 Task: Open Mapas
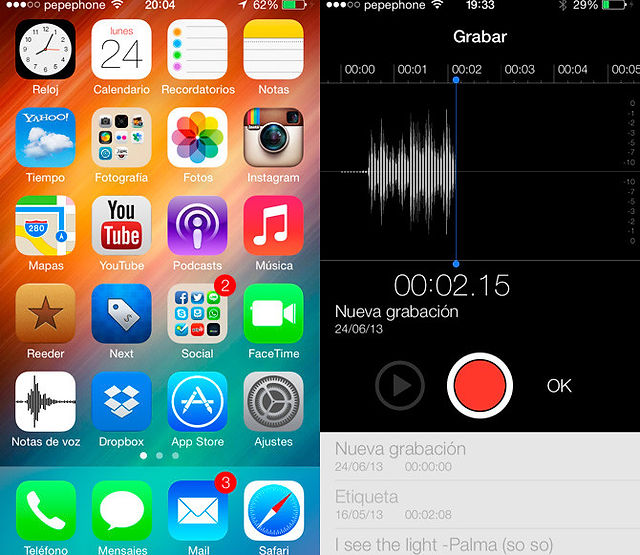pos(45,225)
